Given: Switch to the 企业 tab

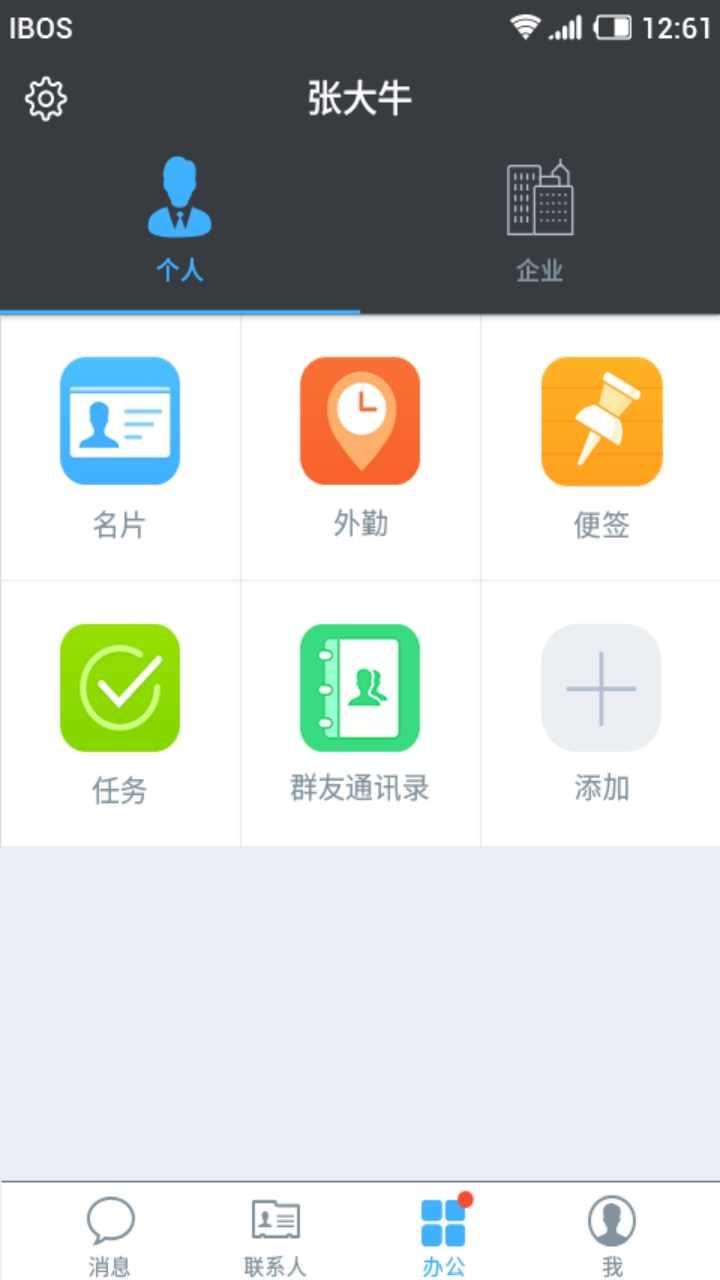Looking at the screenshot, I should click(x=540, y=222).
